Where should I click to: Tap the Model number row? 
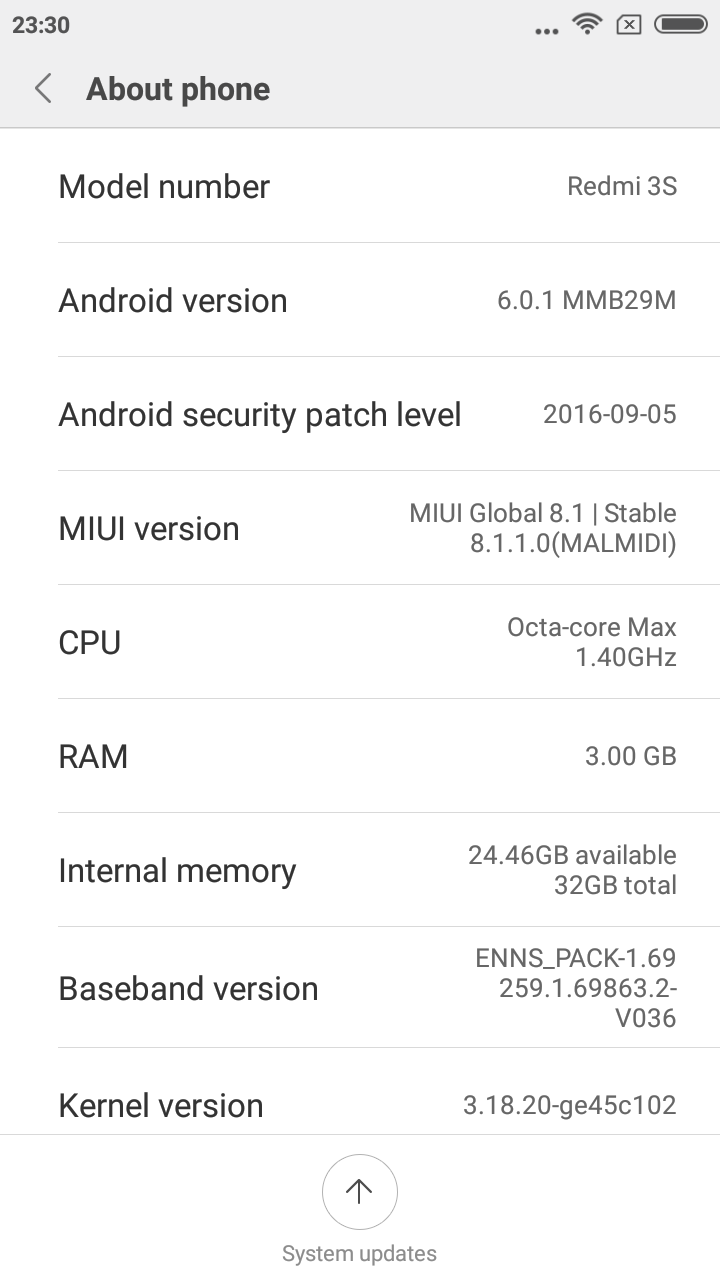tap(360, 187)
